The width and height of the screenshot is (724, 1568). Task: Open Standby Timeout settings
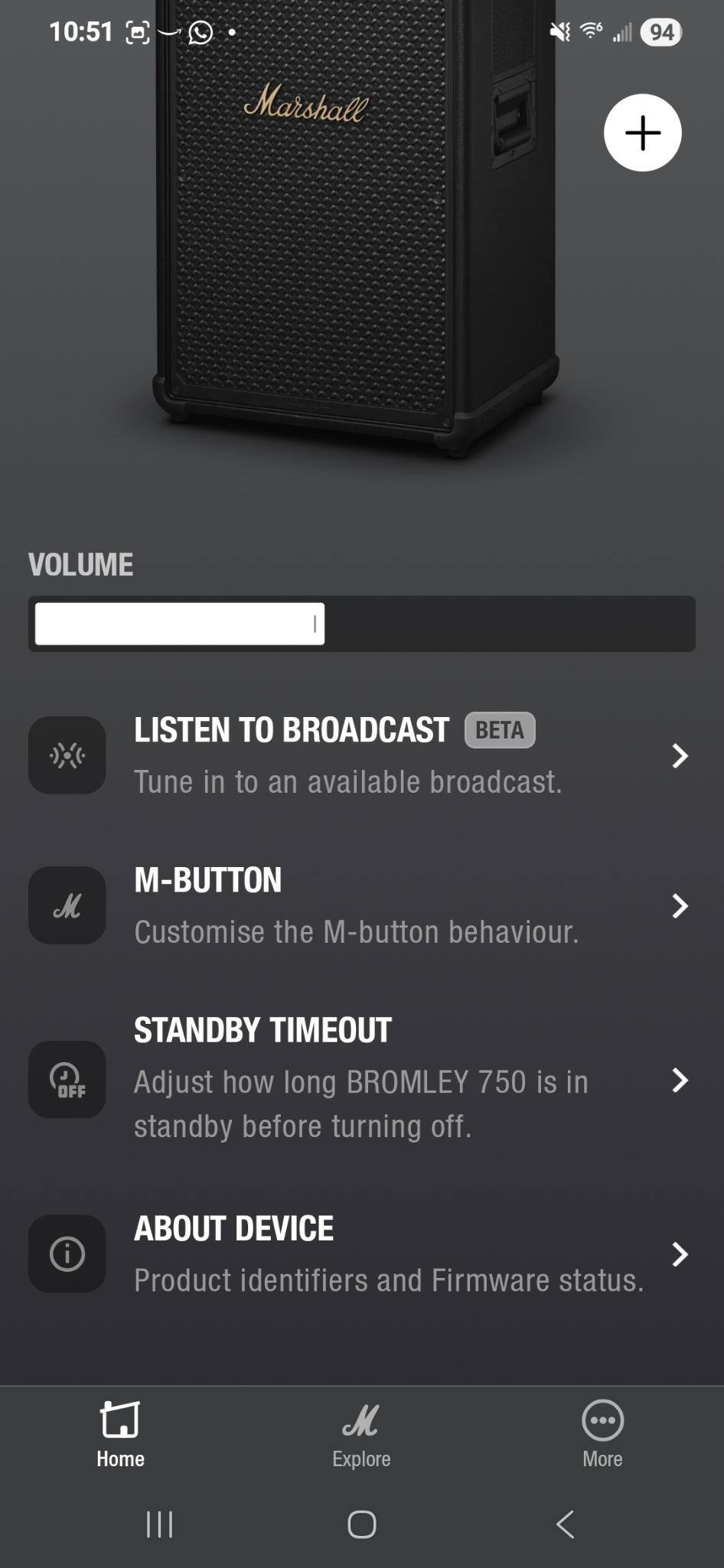(x=361, y=1079)
